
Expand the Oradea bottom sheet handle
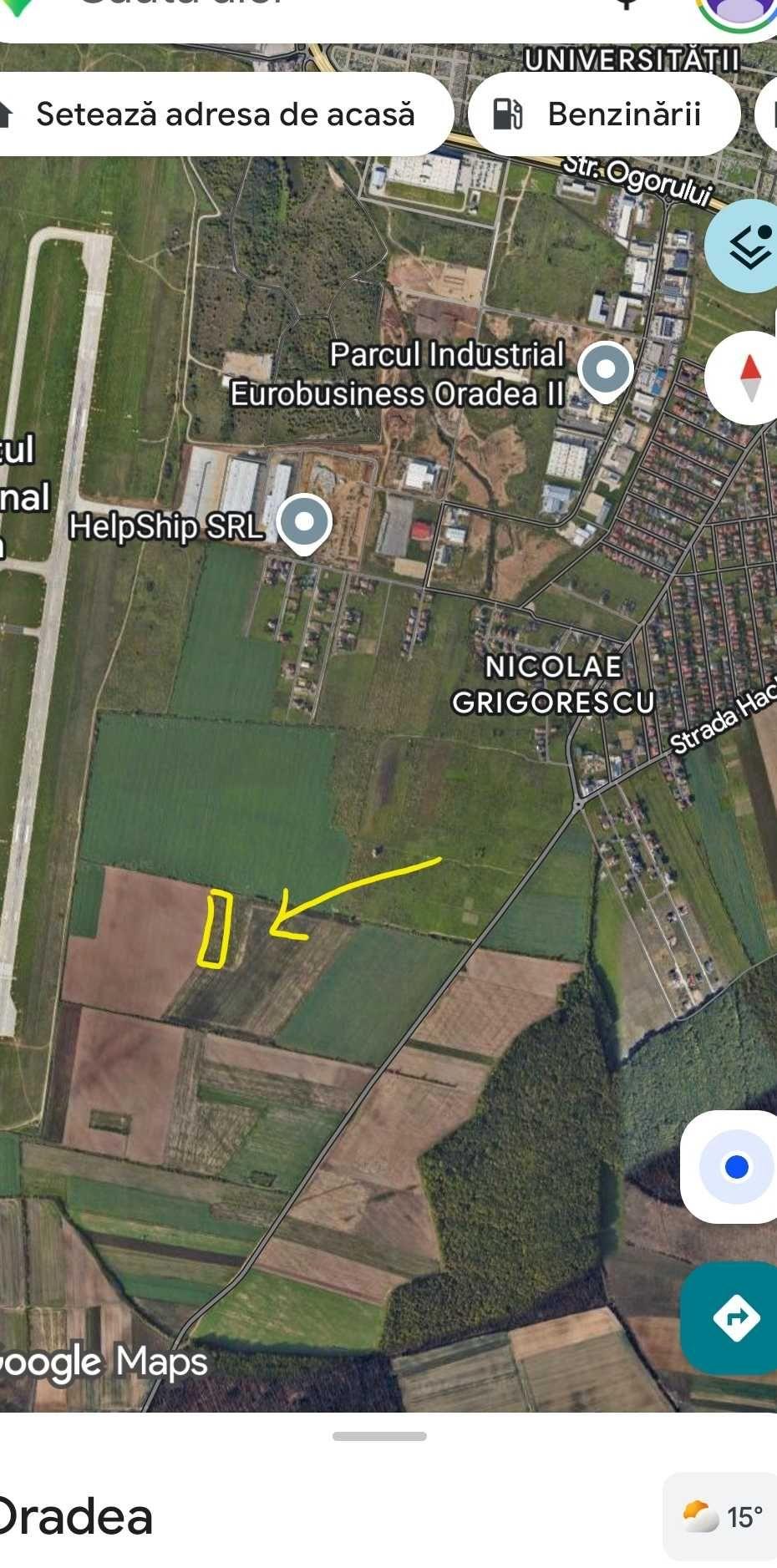pos(379,1436)
